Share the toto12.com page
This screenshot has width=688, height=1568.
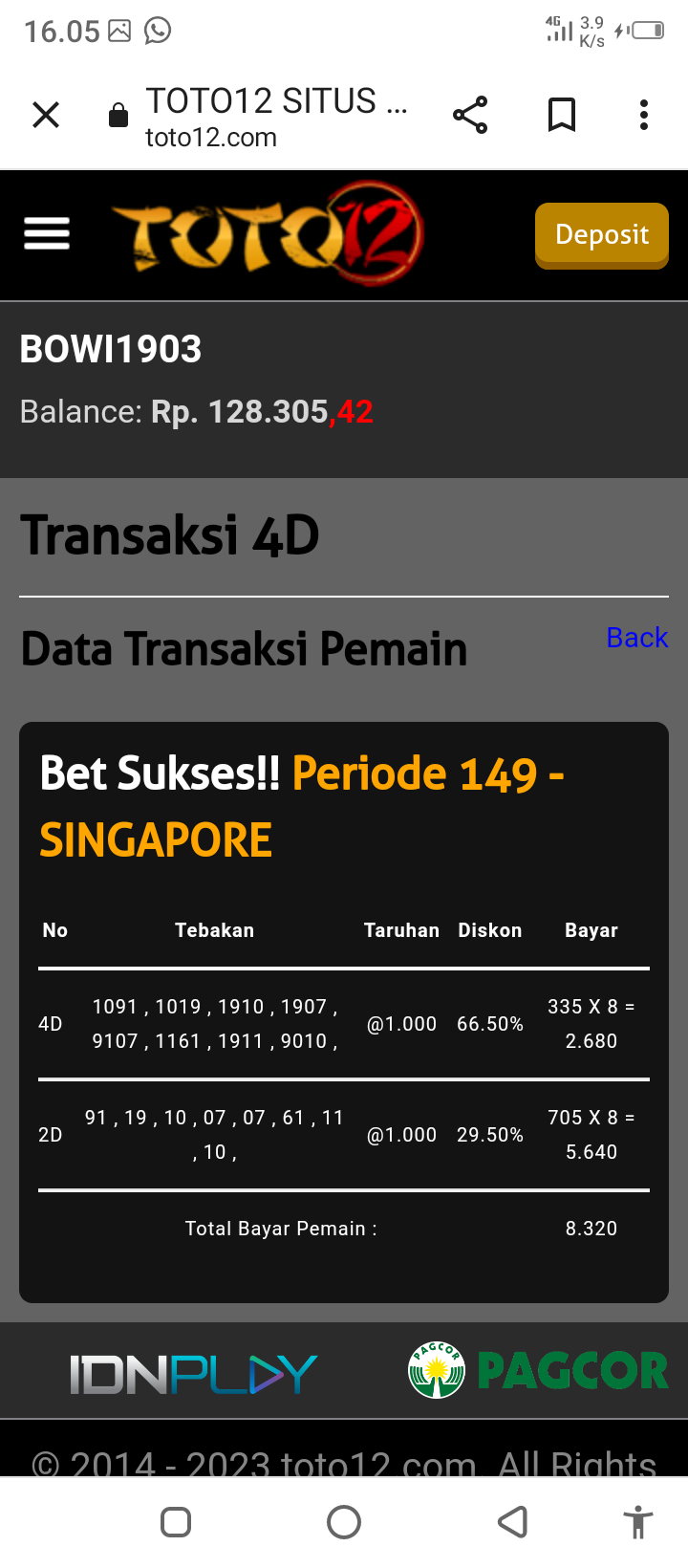pos(470,116)
